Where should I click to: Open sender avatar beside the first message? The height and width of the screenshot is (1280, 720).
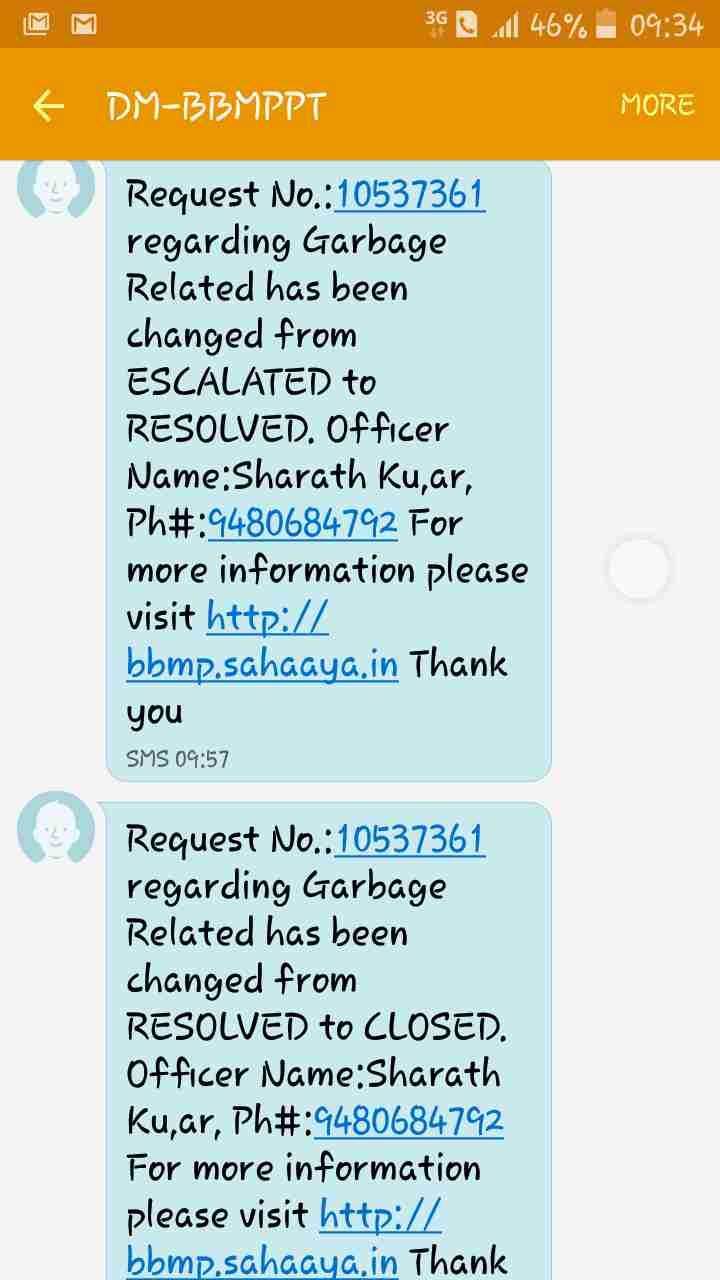[x=56, y=187]
